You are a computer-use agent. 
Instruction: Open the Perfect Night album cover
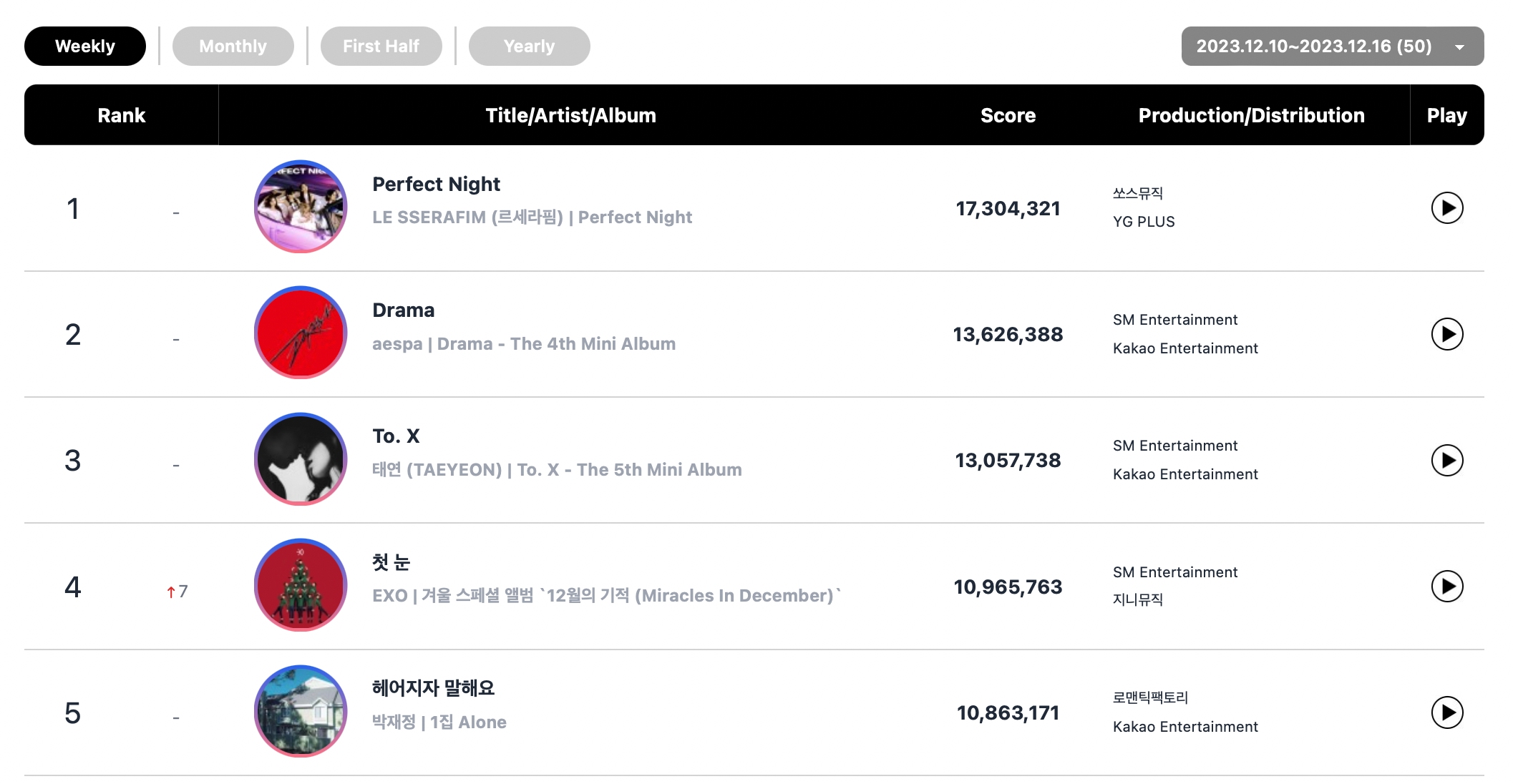[x=301, y=207]
